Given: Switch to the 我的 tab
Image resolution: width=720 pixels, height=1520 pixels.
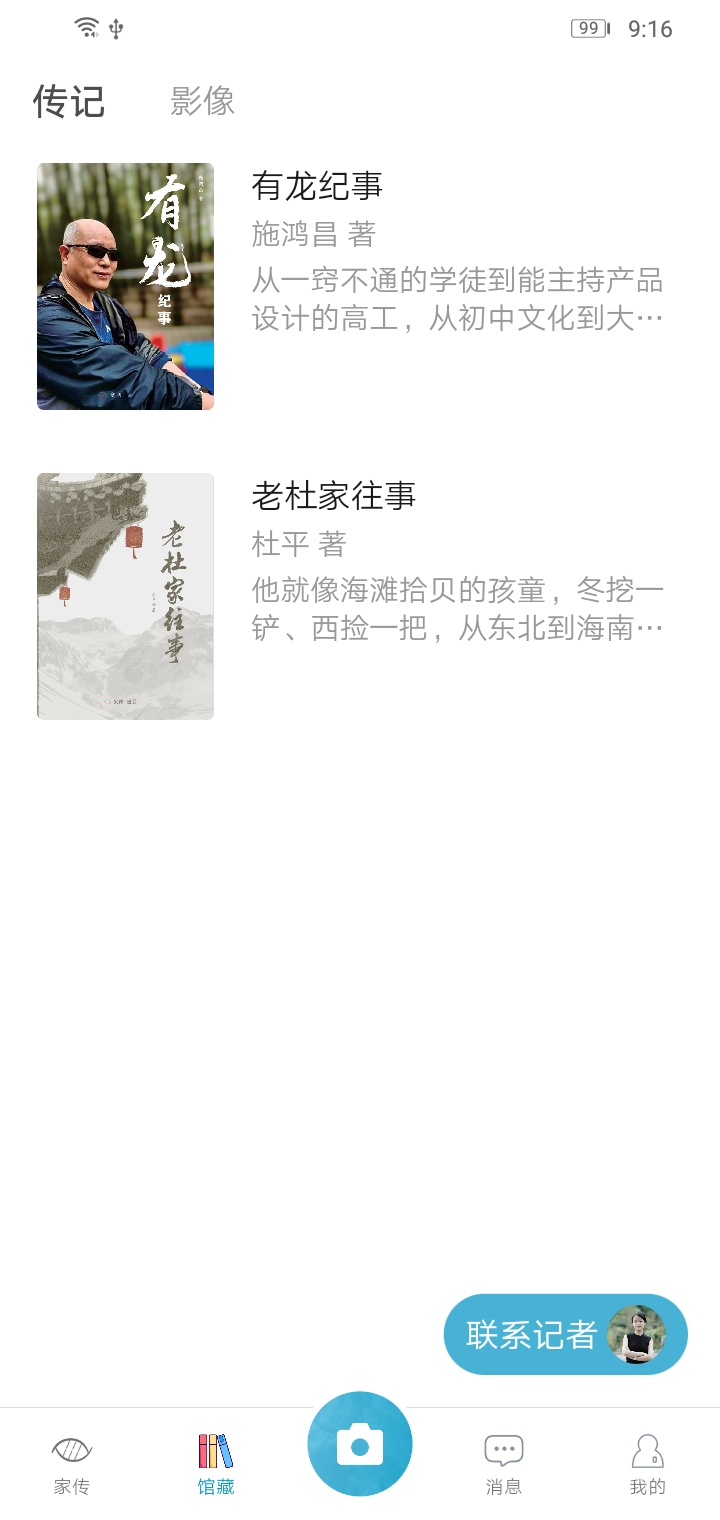Looking at the screenshot, I should (x=648, y=1464).
